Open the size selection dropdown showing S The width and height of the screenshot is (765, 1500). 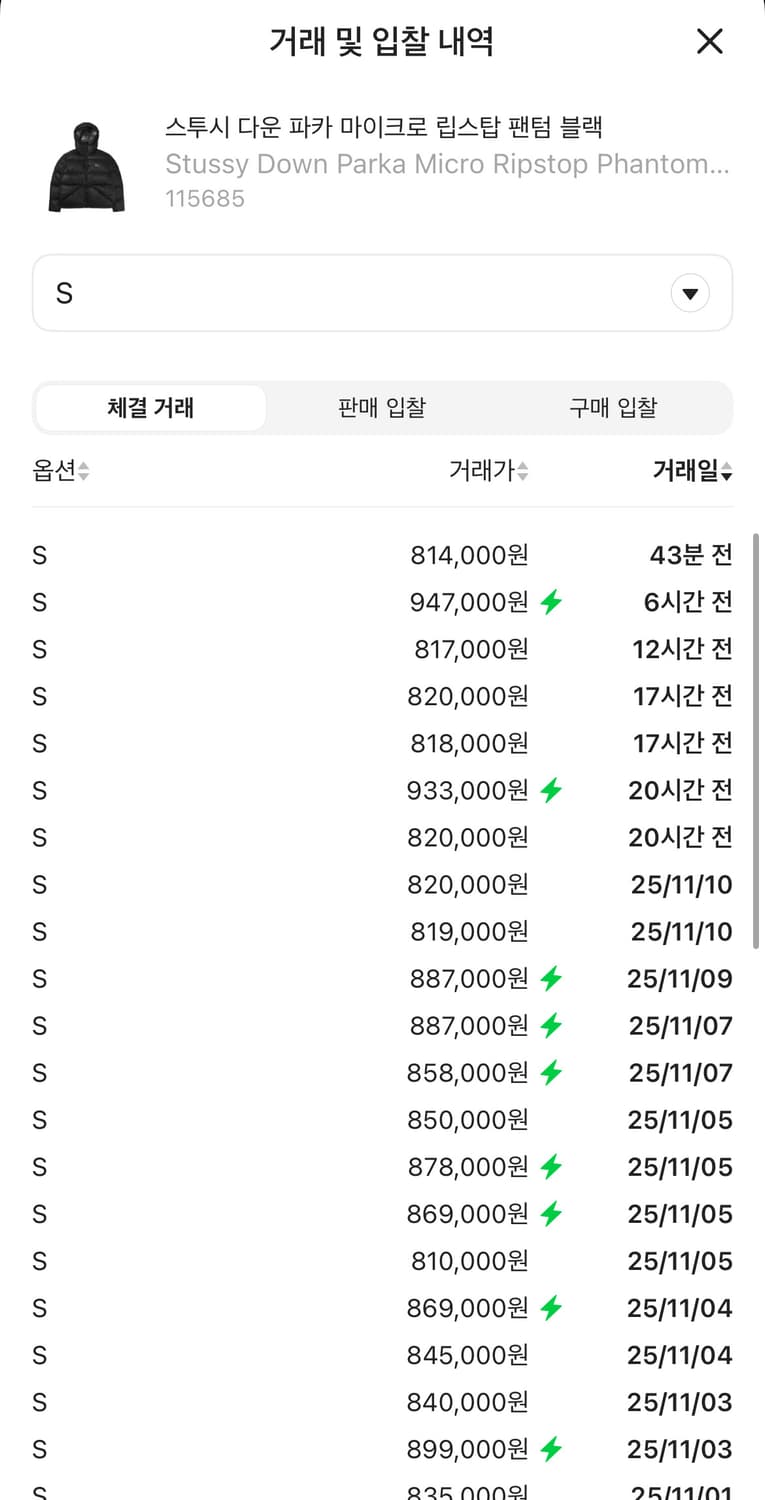(x=382, y=292)
